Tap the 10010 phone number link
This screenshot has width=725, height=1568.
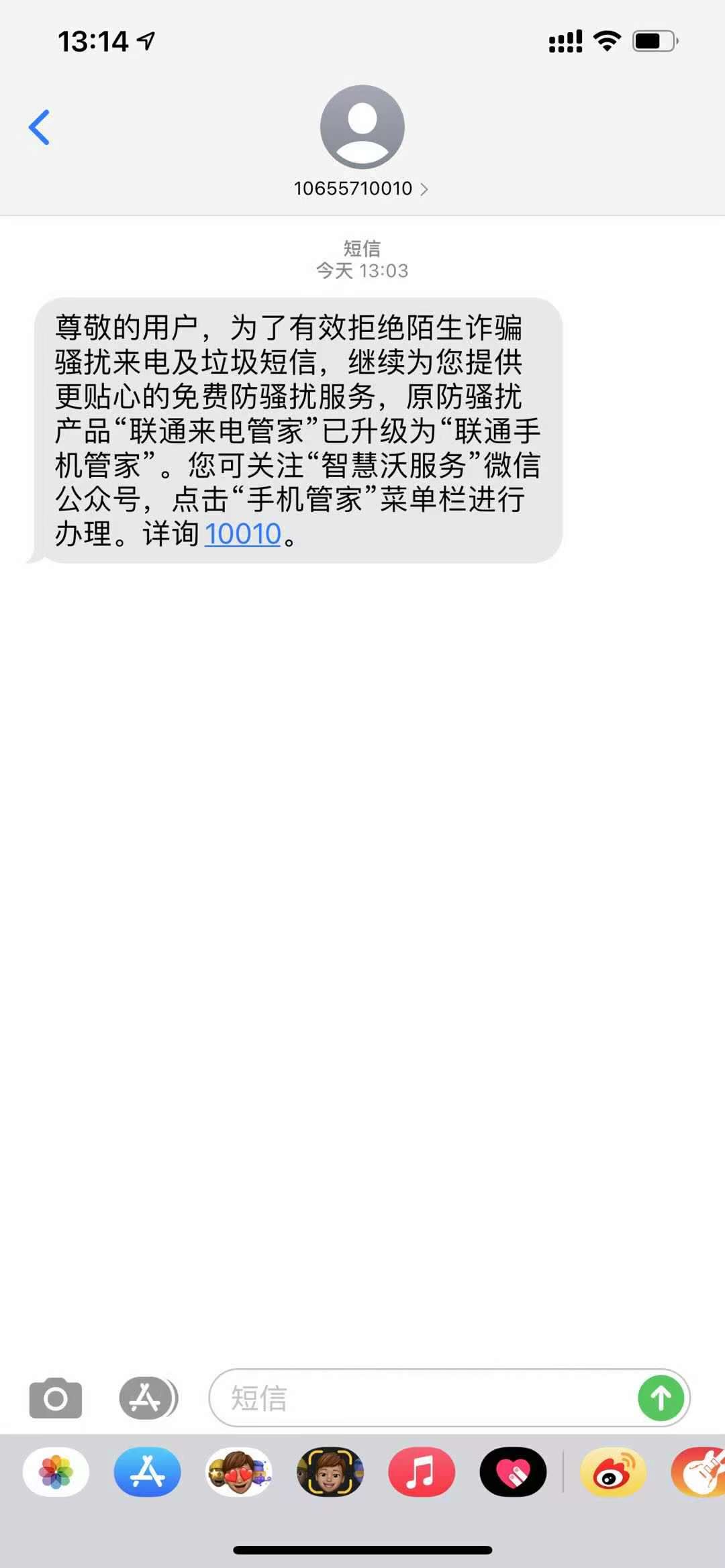(x=242, y=534)
